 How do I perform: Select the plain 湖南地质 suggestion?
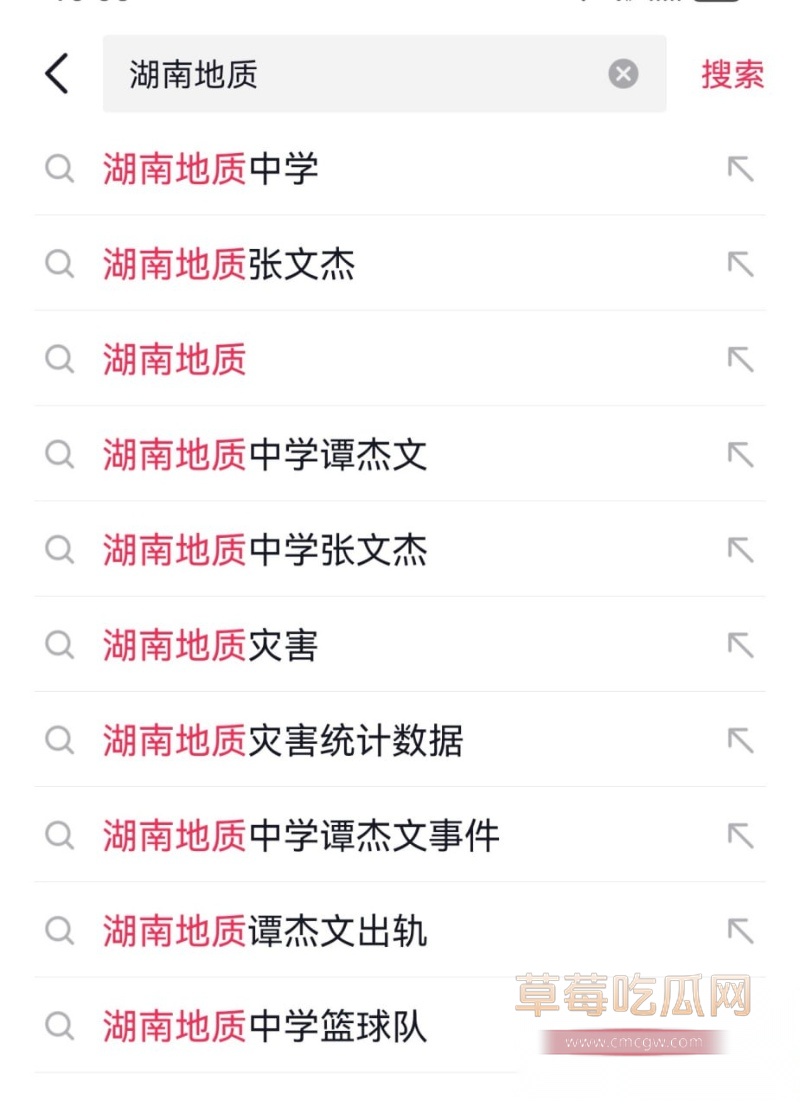click(172, 360)
